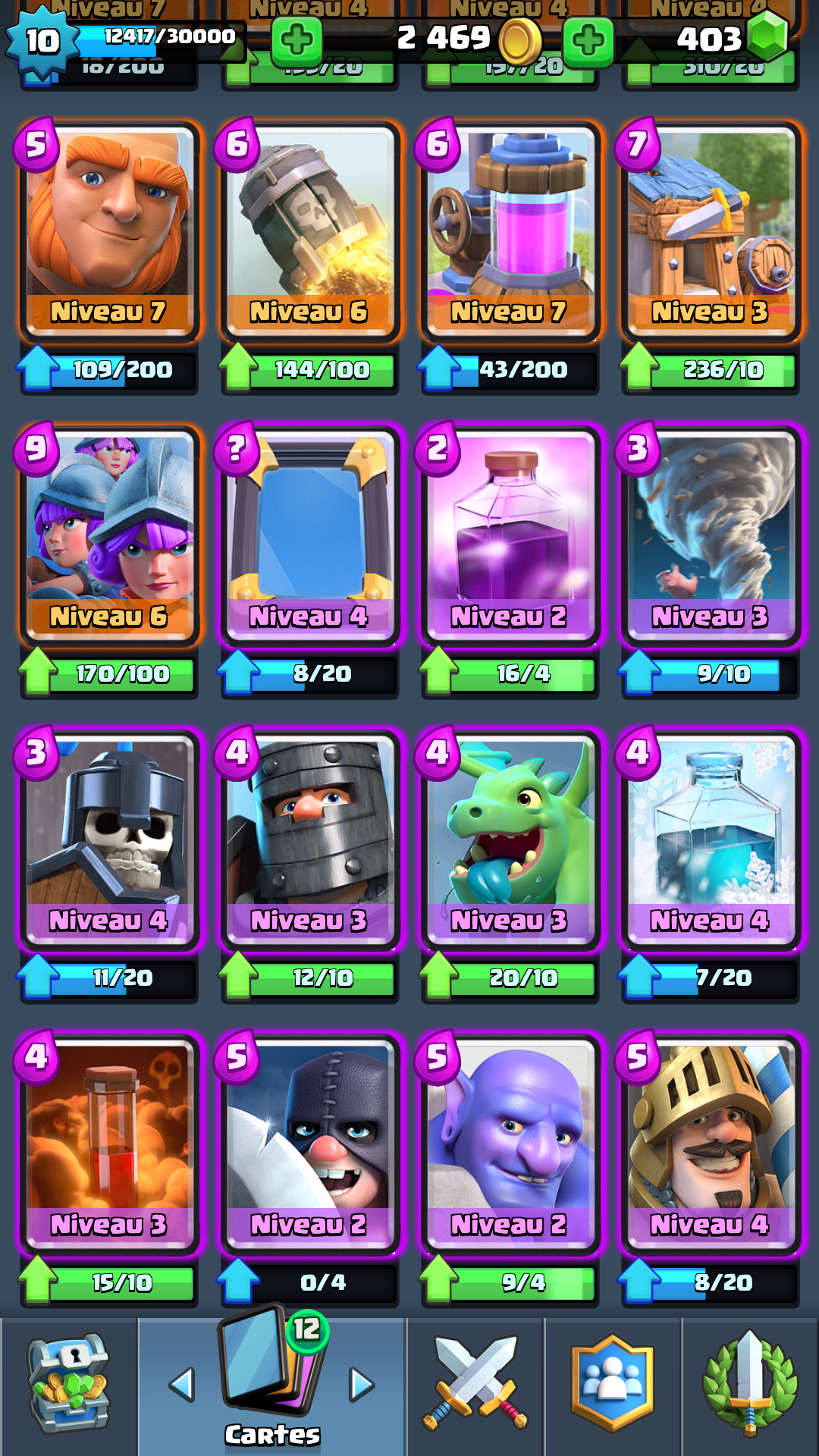Open the Rage spell card
The height and width of the screenshot is (1456, 819).
click(x=110, y=1145)
